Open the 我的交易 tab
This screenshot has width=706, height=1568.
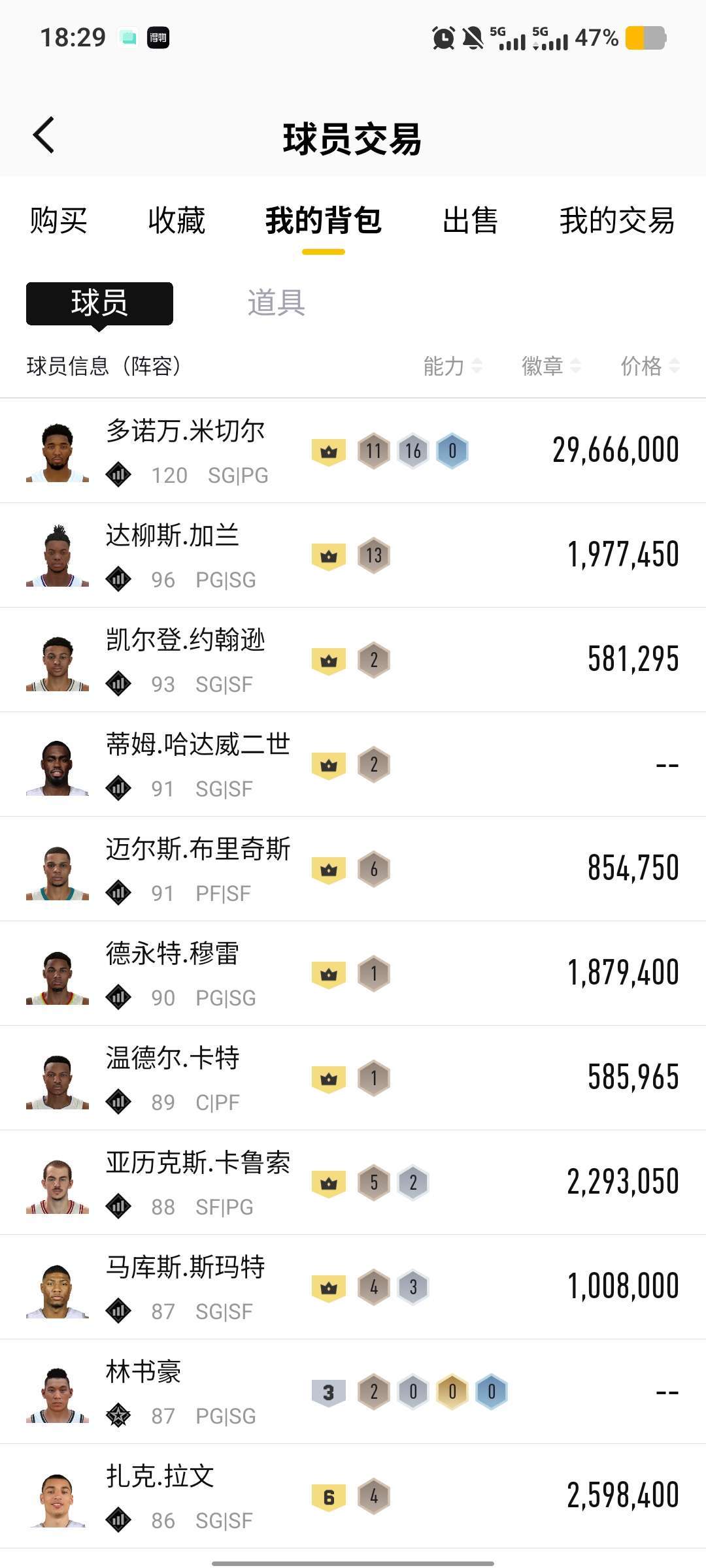[616, 220]
